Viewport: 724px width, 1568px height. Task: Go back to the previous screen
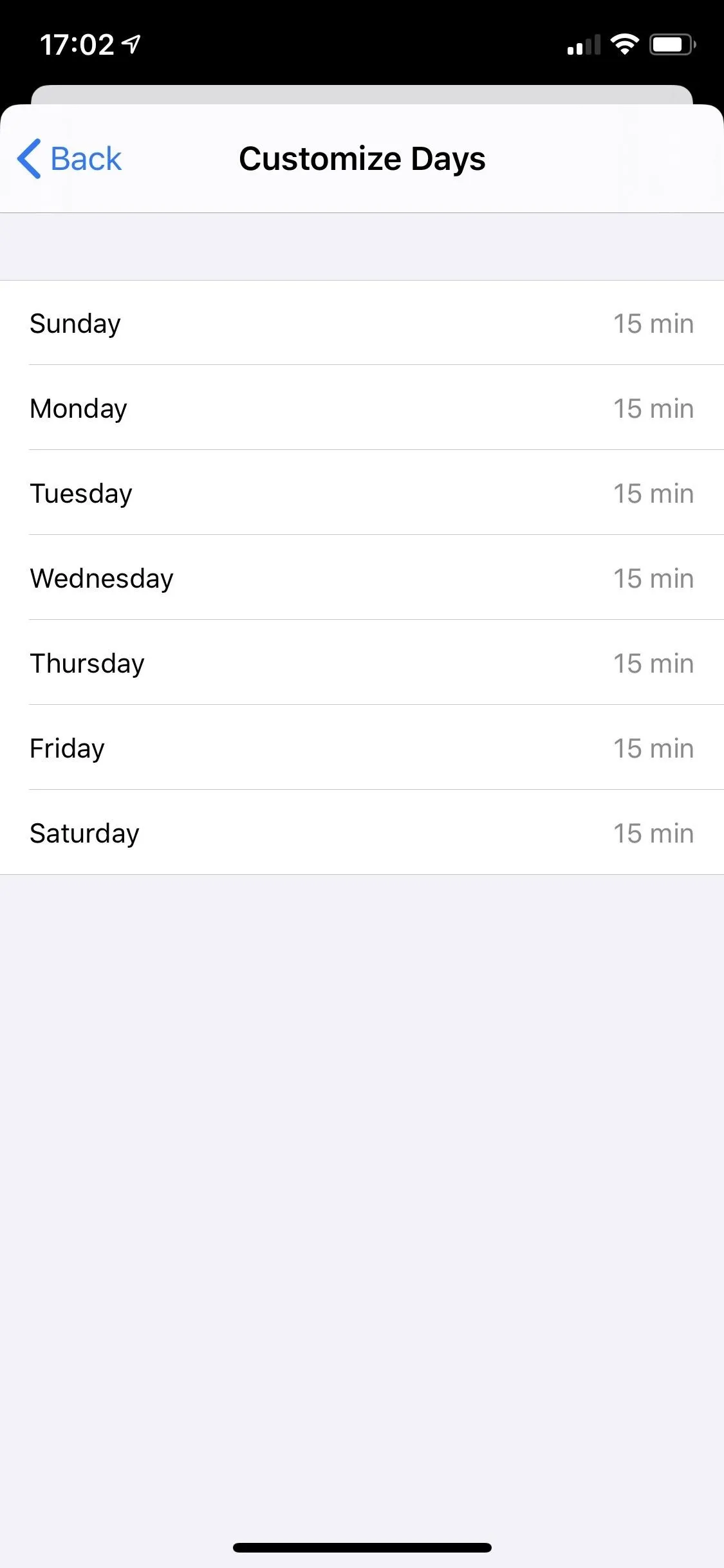point(70,159)
